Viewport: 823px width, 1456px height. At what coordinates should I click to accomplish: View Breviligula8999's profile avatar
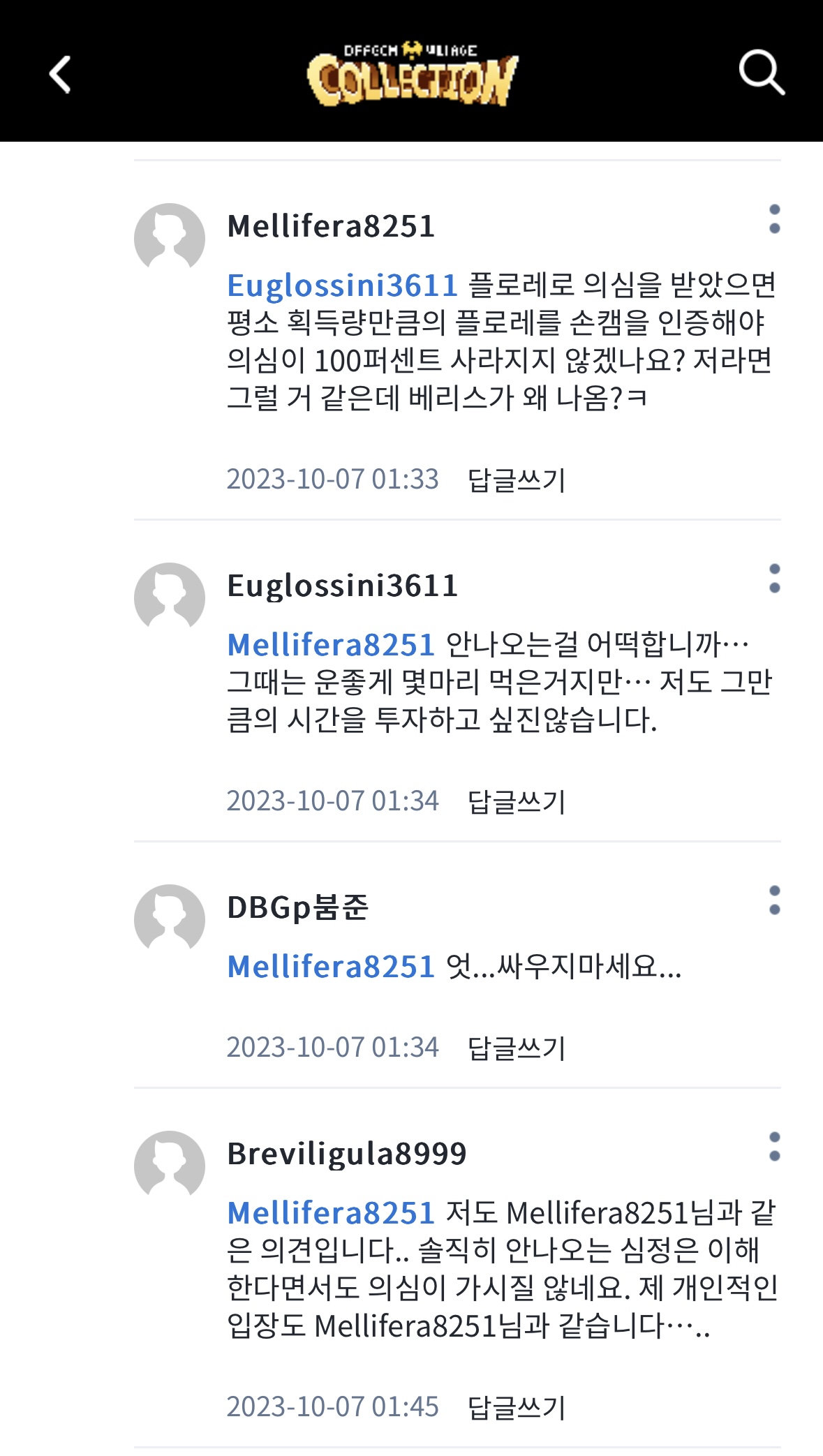pos(170,1165)
